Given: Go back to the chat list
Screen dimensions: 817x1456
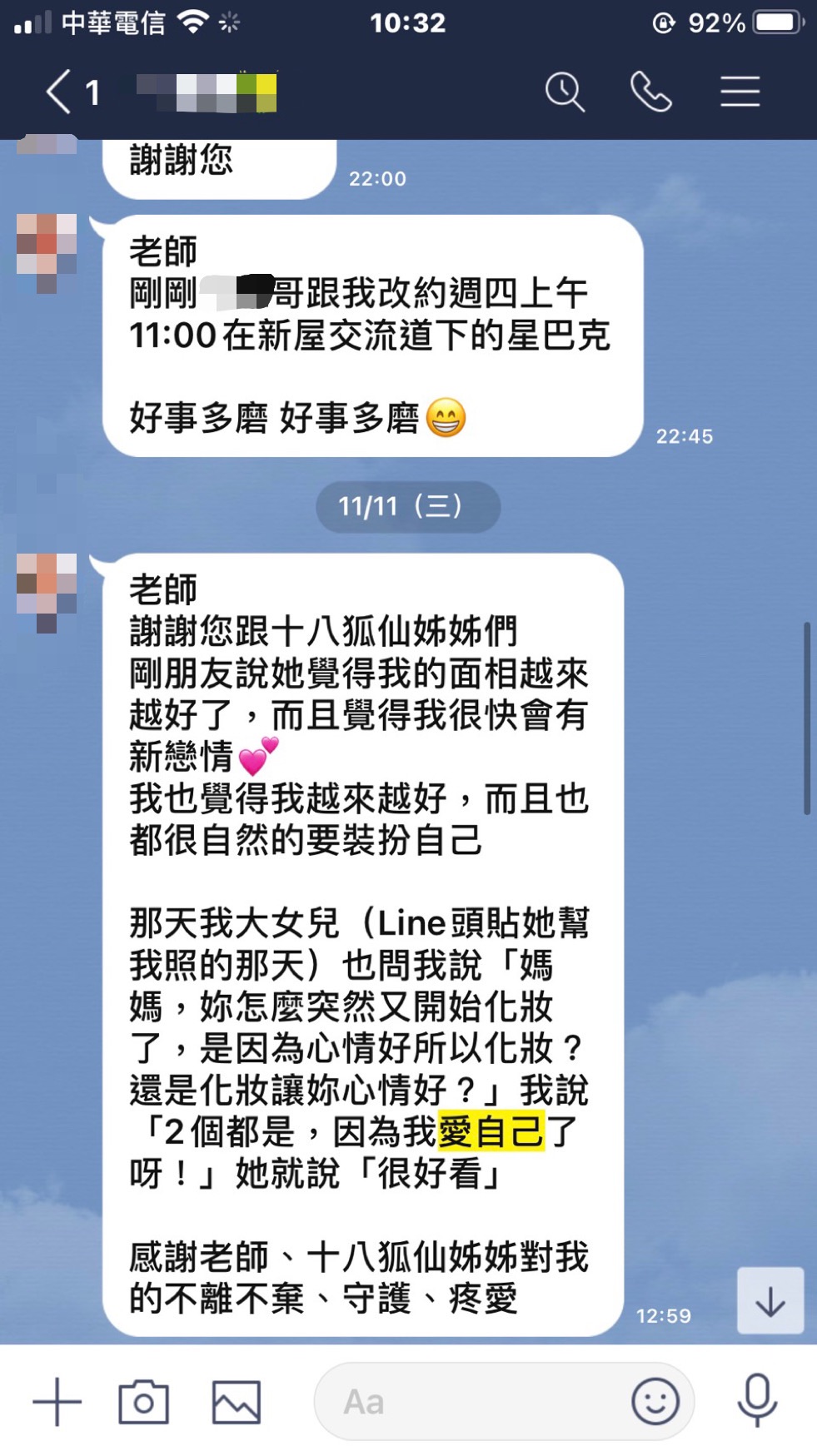Looking at the screenshot, I should click(60, 92).
